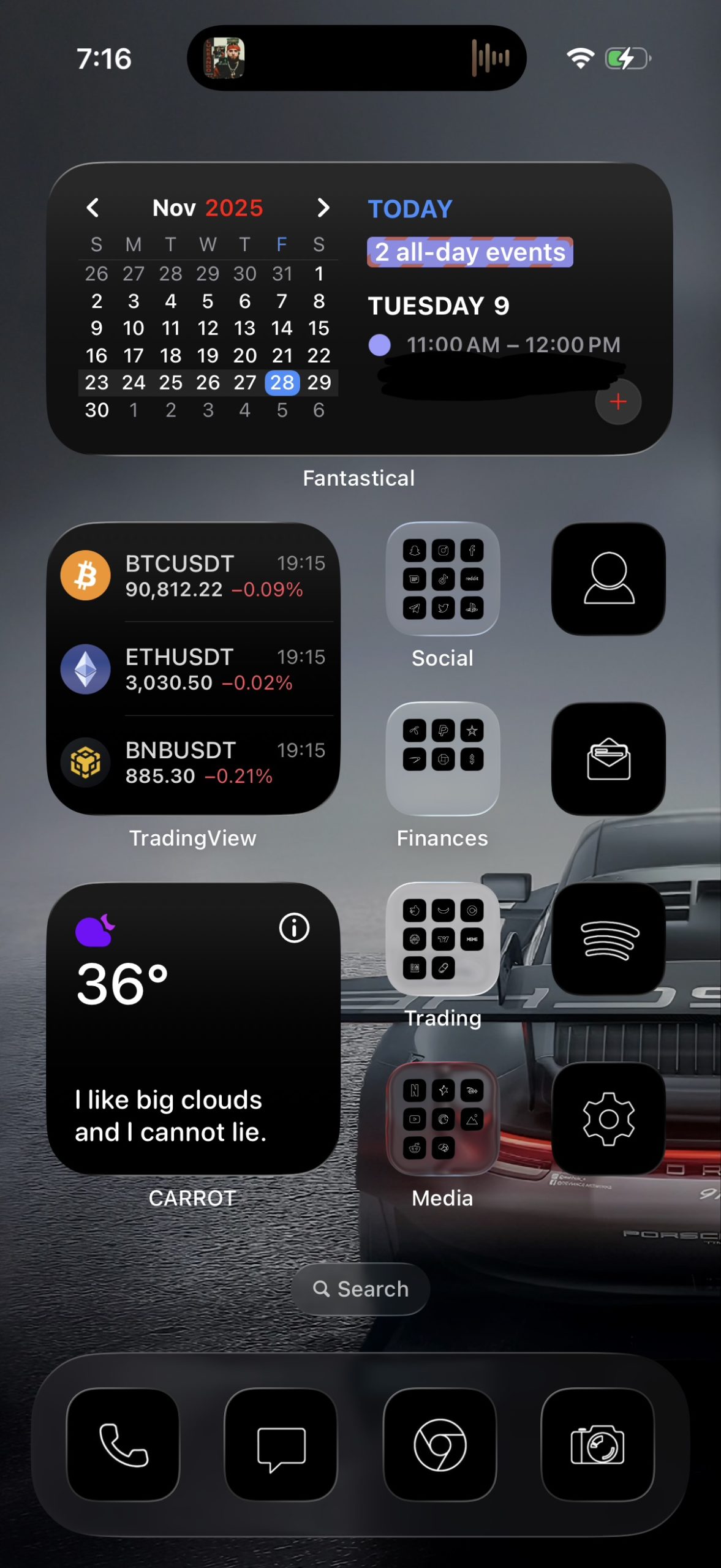The height and width of the screenshot is (1568, 721).
Task: Open the Contacts app icon
Action: 608,579
